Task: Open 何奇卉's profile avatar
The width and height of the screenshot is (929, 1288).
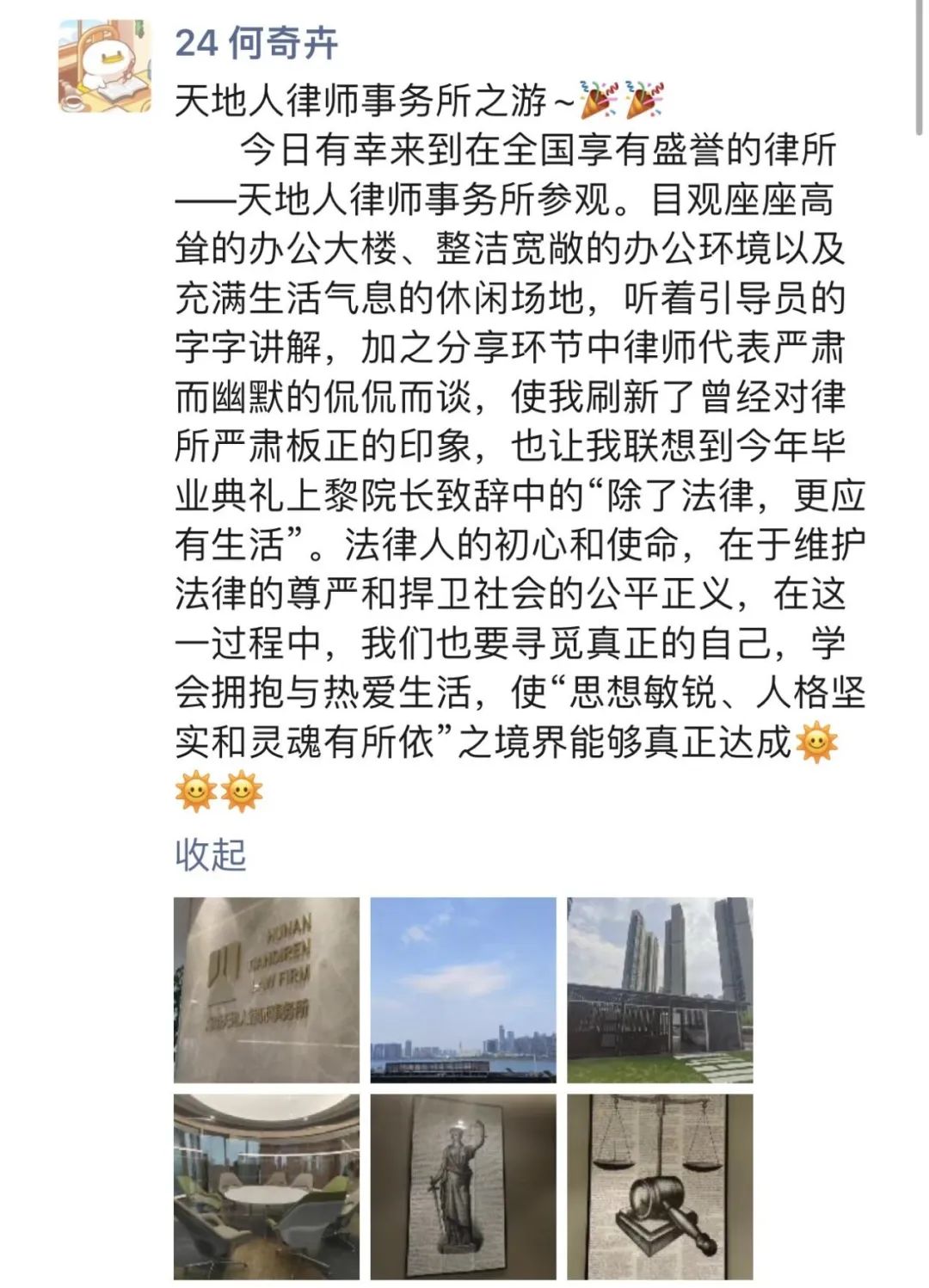Action: coord(104,66)
